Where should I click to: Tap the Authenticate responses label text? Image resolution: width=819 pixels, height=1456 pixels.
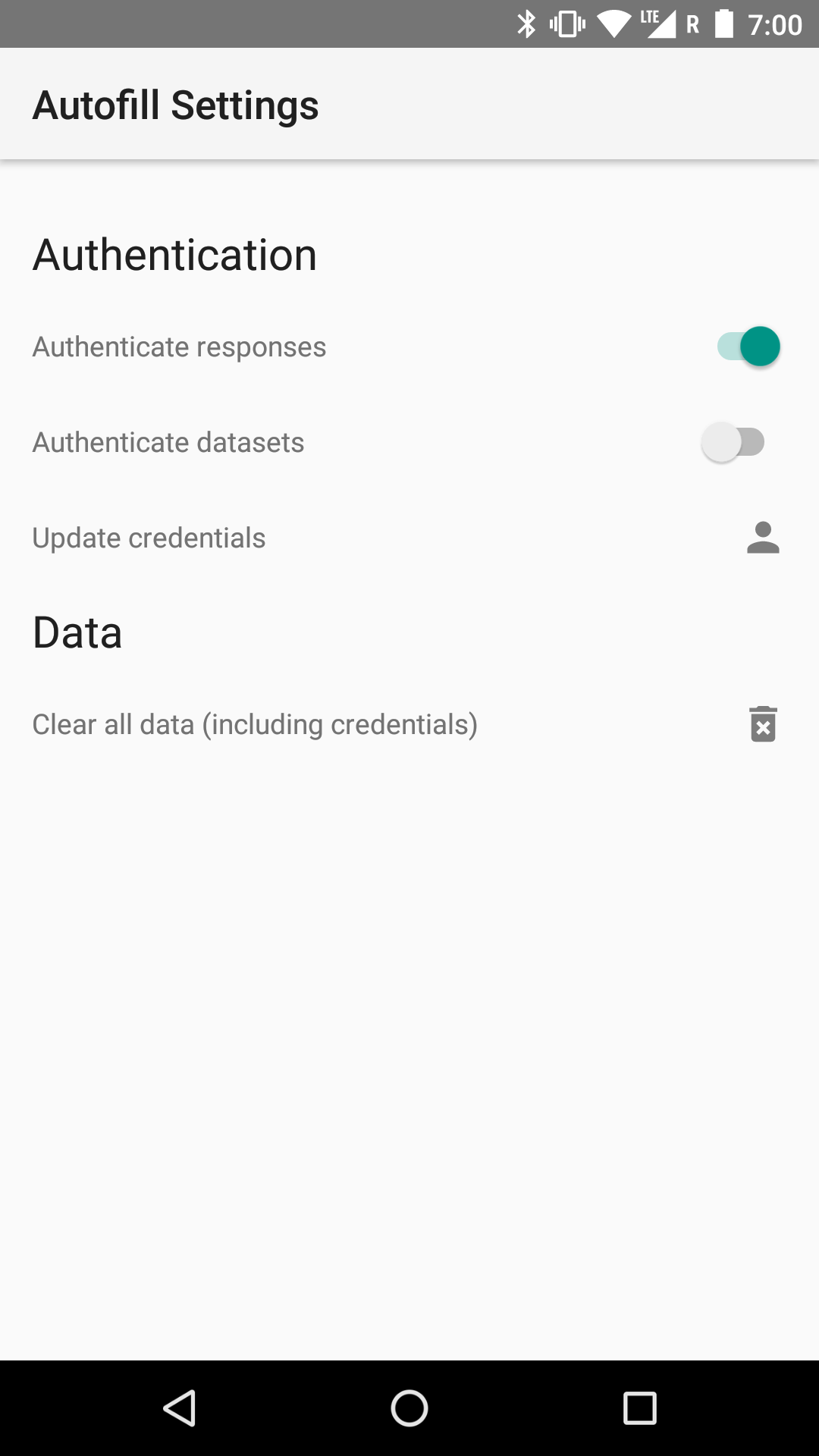point(179,346)
